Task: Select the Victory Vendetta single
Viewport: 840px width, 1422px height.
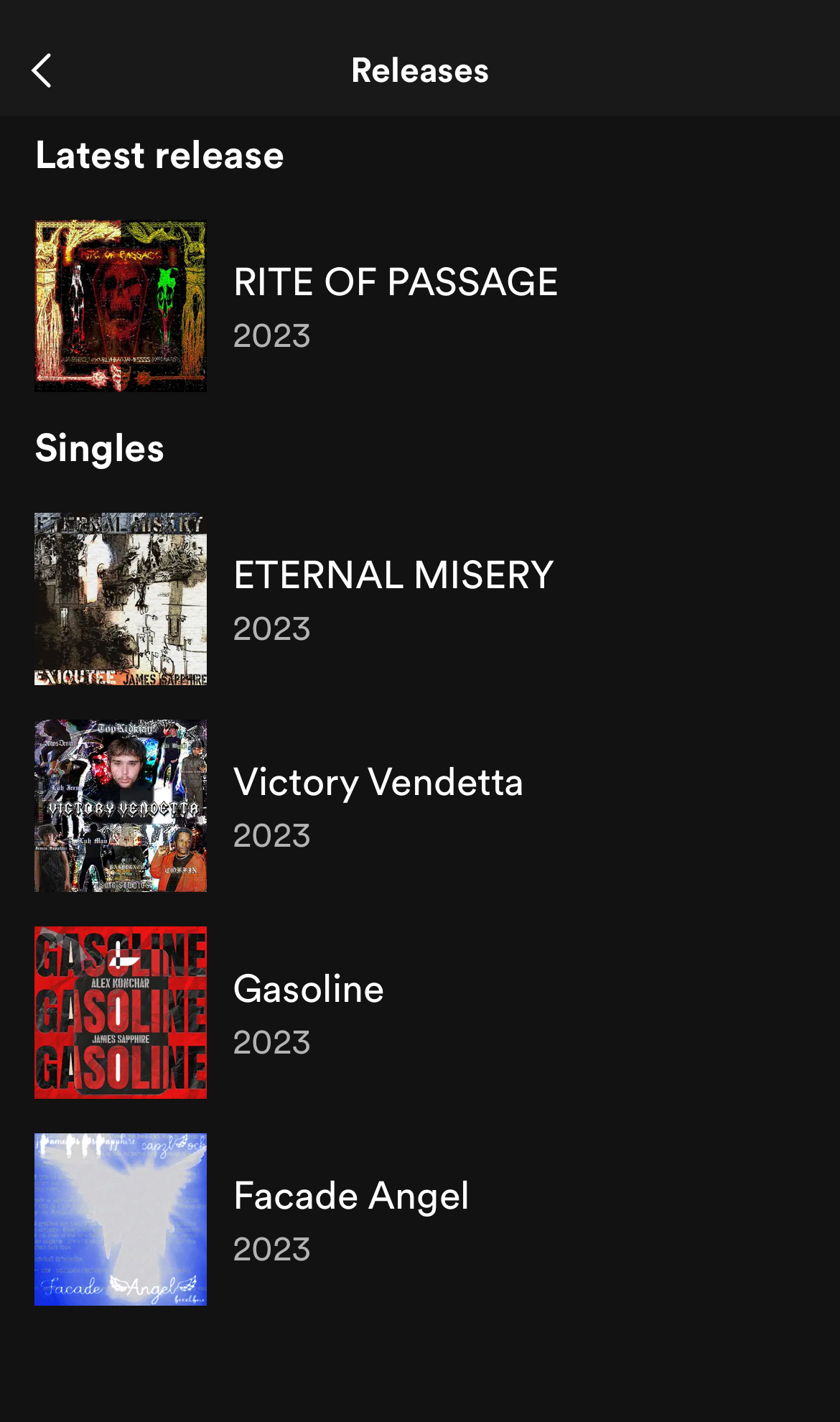Action: coord(378,806)
